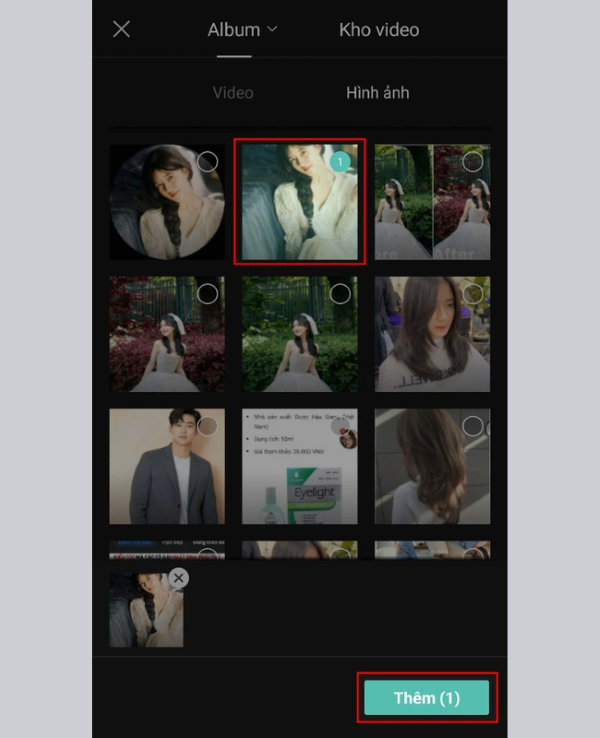Close the media picker with X
The height and width of the screenshot is (738, 600).
121,29
